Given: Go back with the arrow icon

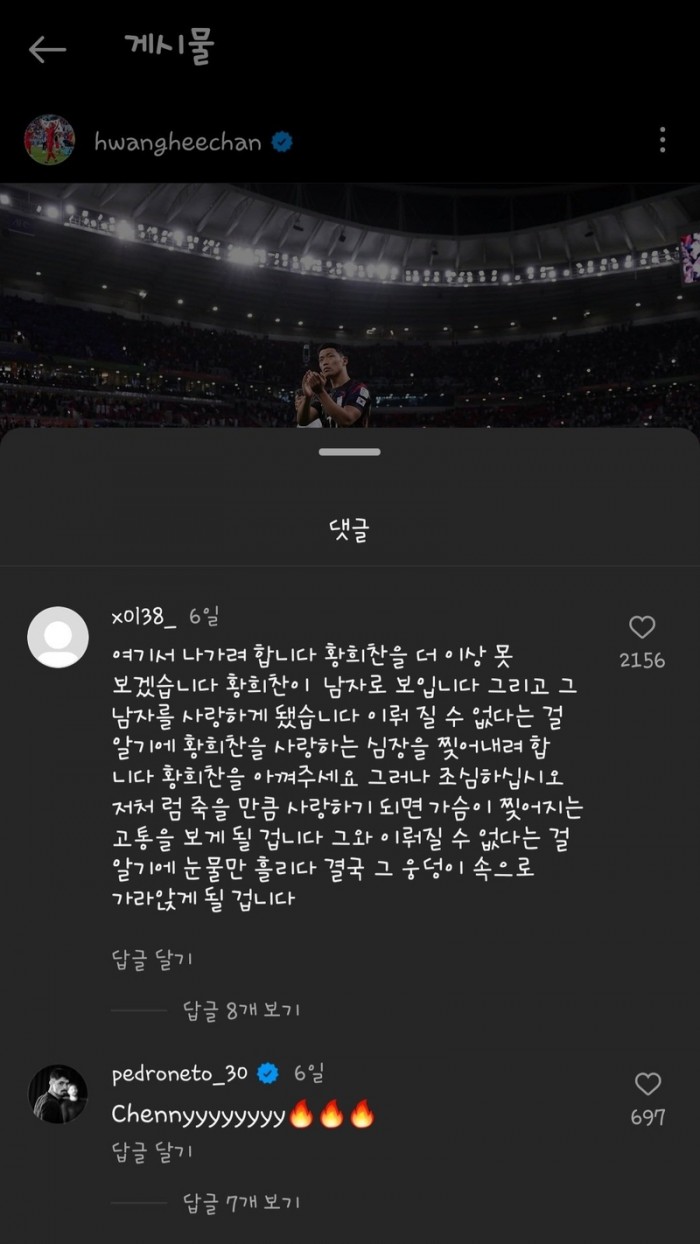Looking at the screenshot, I should tap(47, 49).
